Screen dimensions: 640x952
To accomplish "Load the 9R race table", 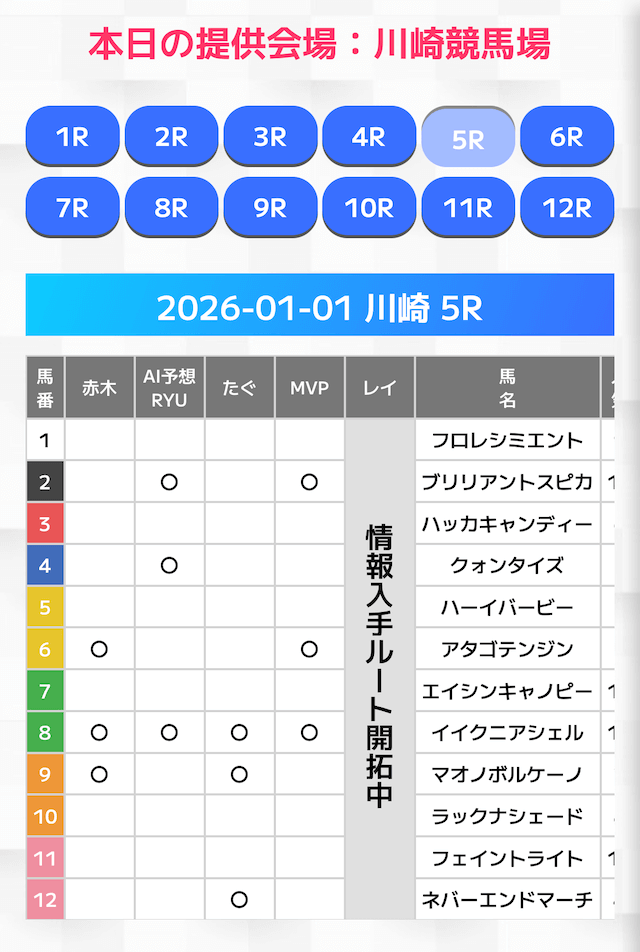I will click(270, 208).
